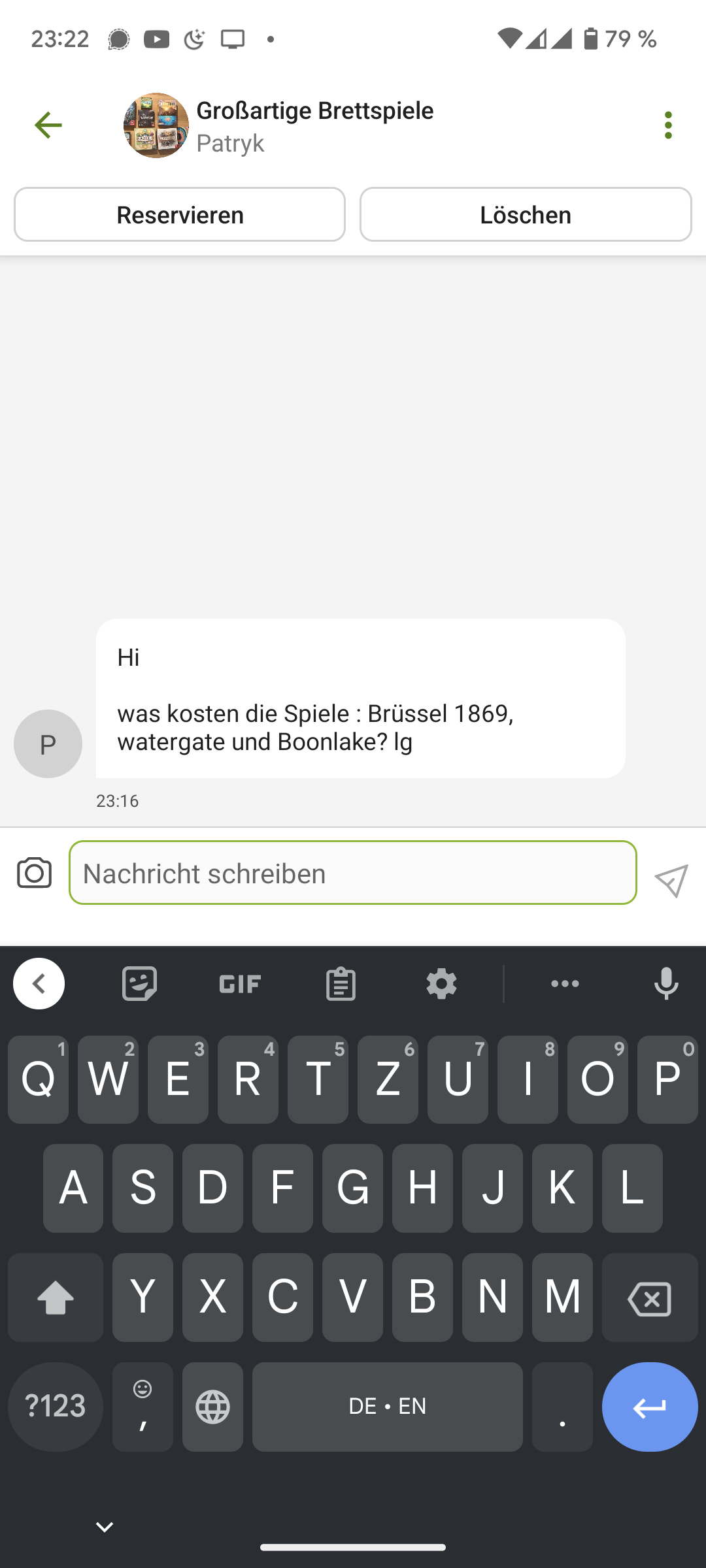
Task: Open the keyboard clipboard
Action: click(341, 984)
